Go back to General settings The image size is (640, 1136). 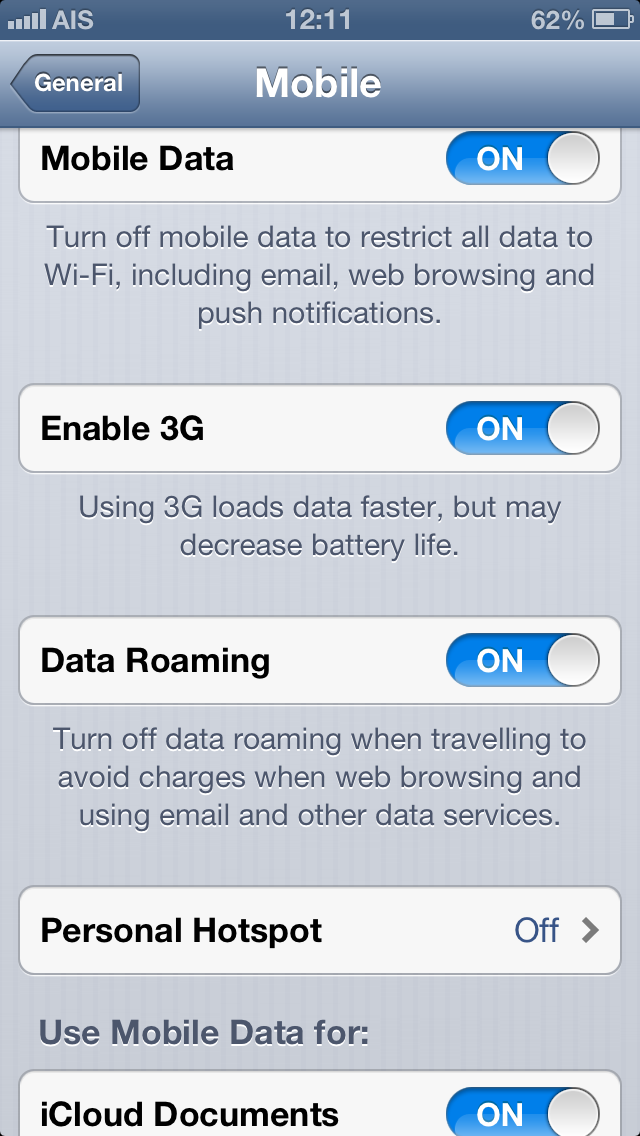75,83
